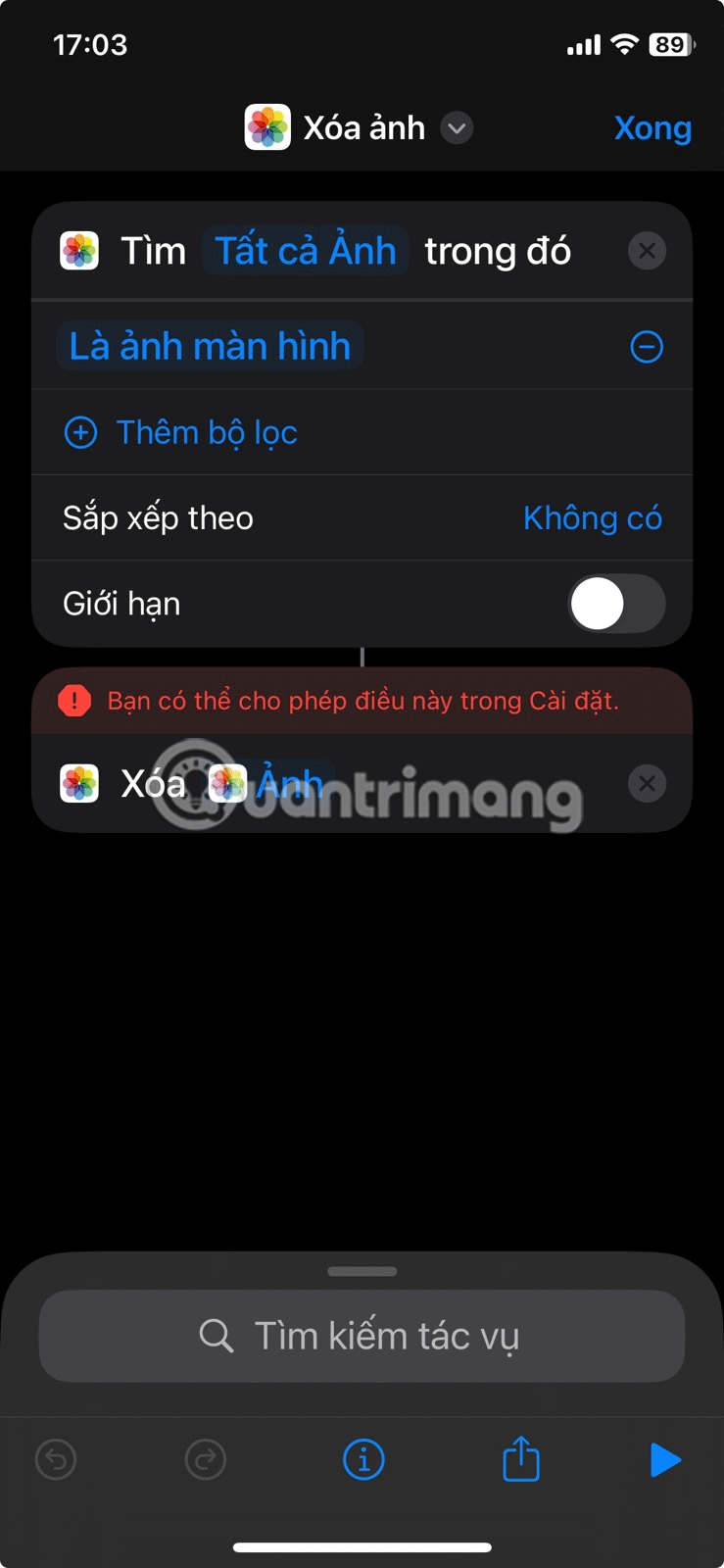
Task: Delete the Là ảnh màn hình filter
Action: point(647,347)
